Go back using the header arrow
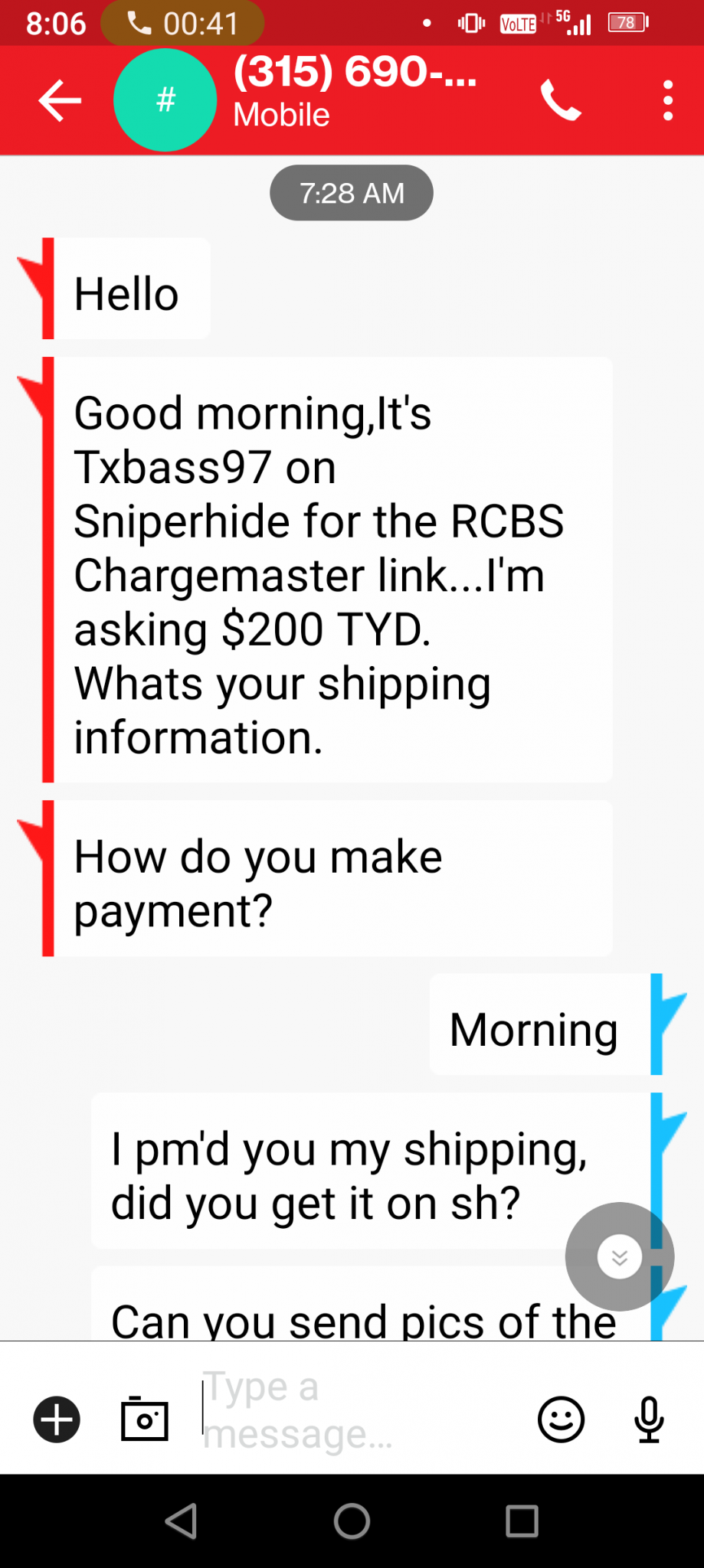Screen dimensions: 704x1568 coord(60,100)
